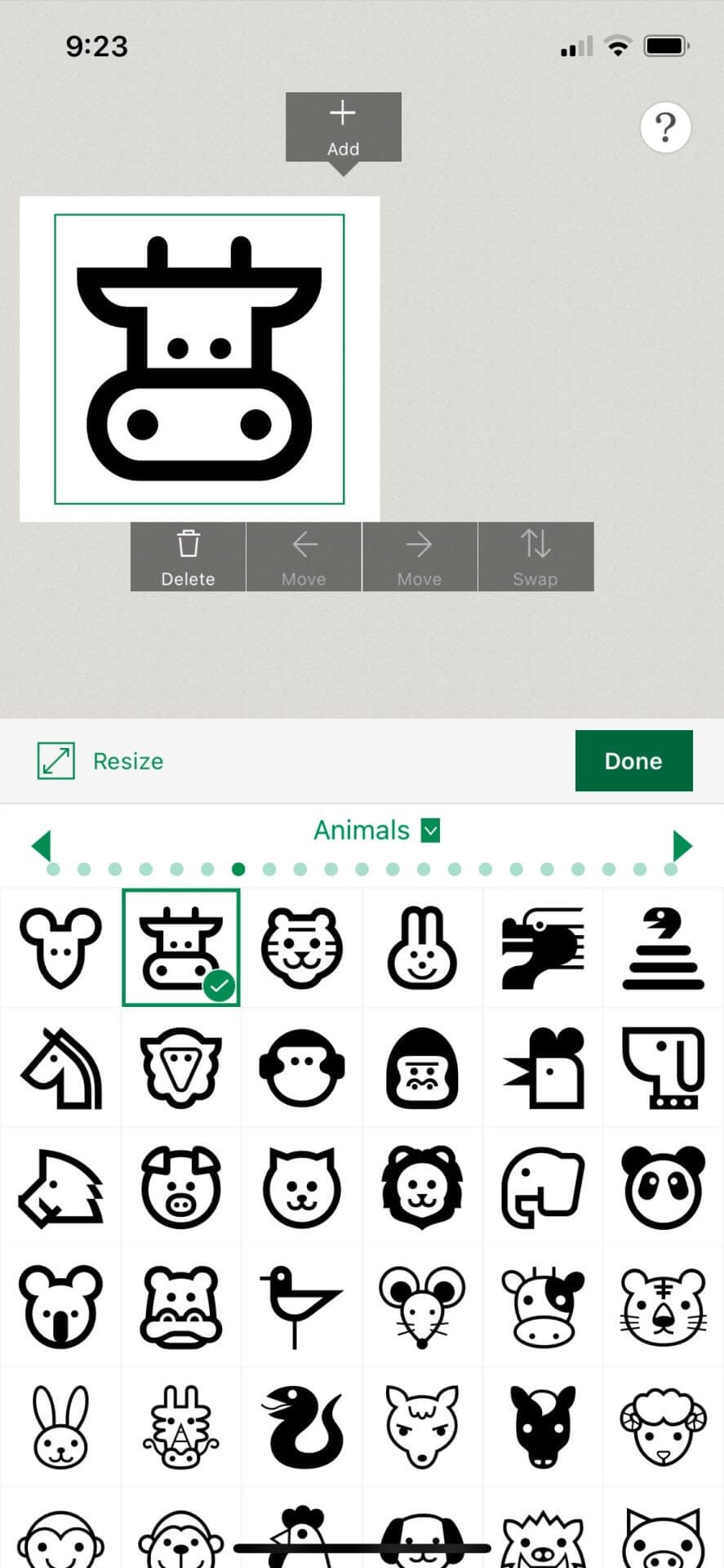
Task: Pick the panda face stamp
Action: click(x=663, y=1187)
